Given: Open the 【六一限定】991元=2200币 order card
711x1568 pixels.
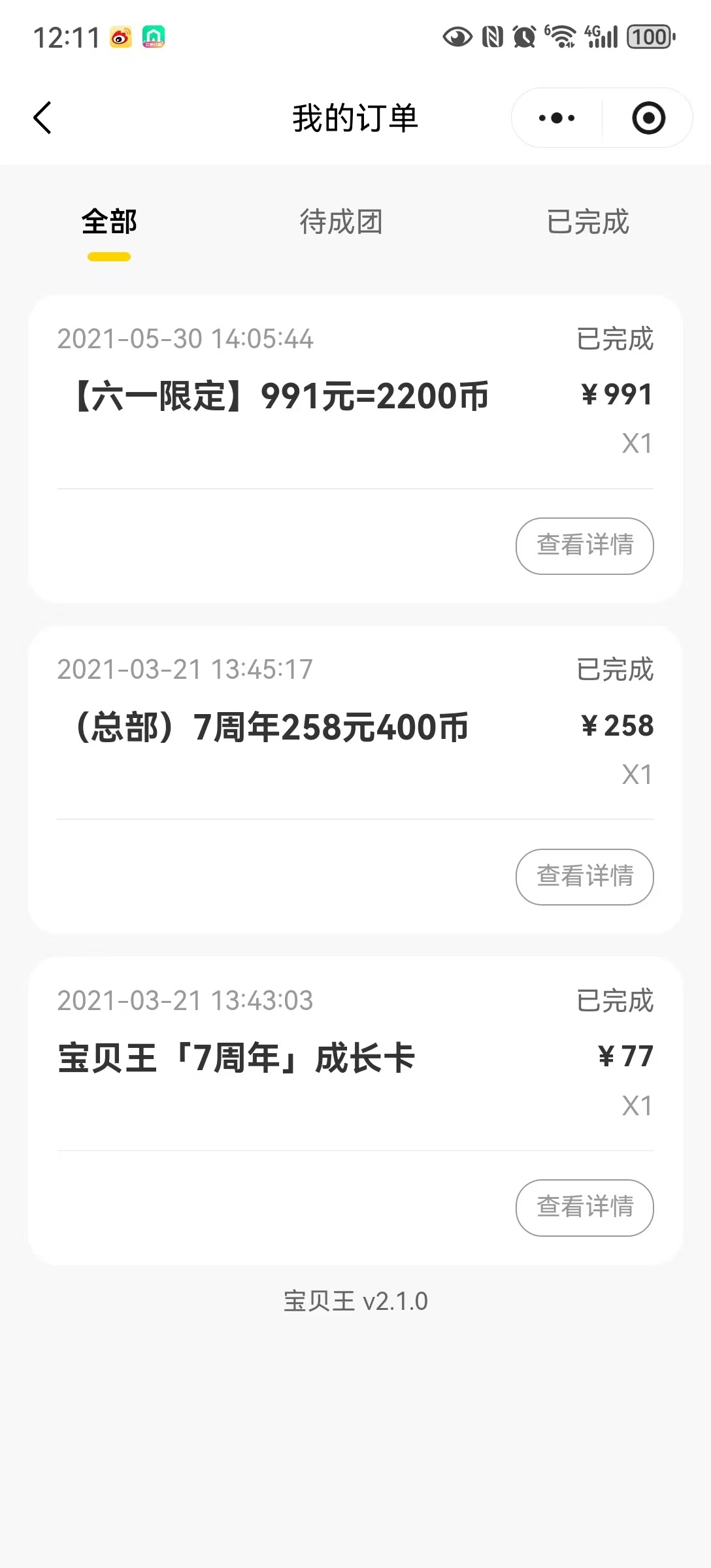Looking at the screenshot, I should click(282, 397).
